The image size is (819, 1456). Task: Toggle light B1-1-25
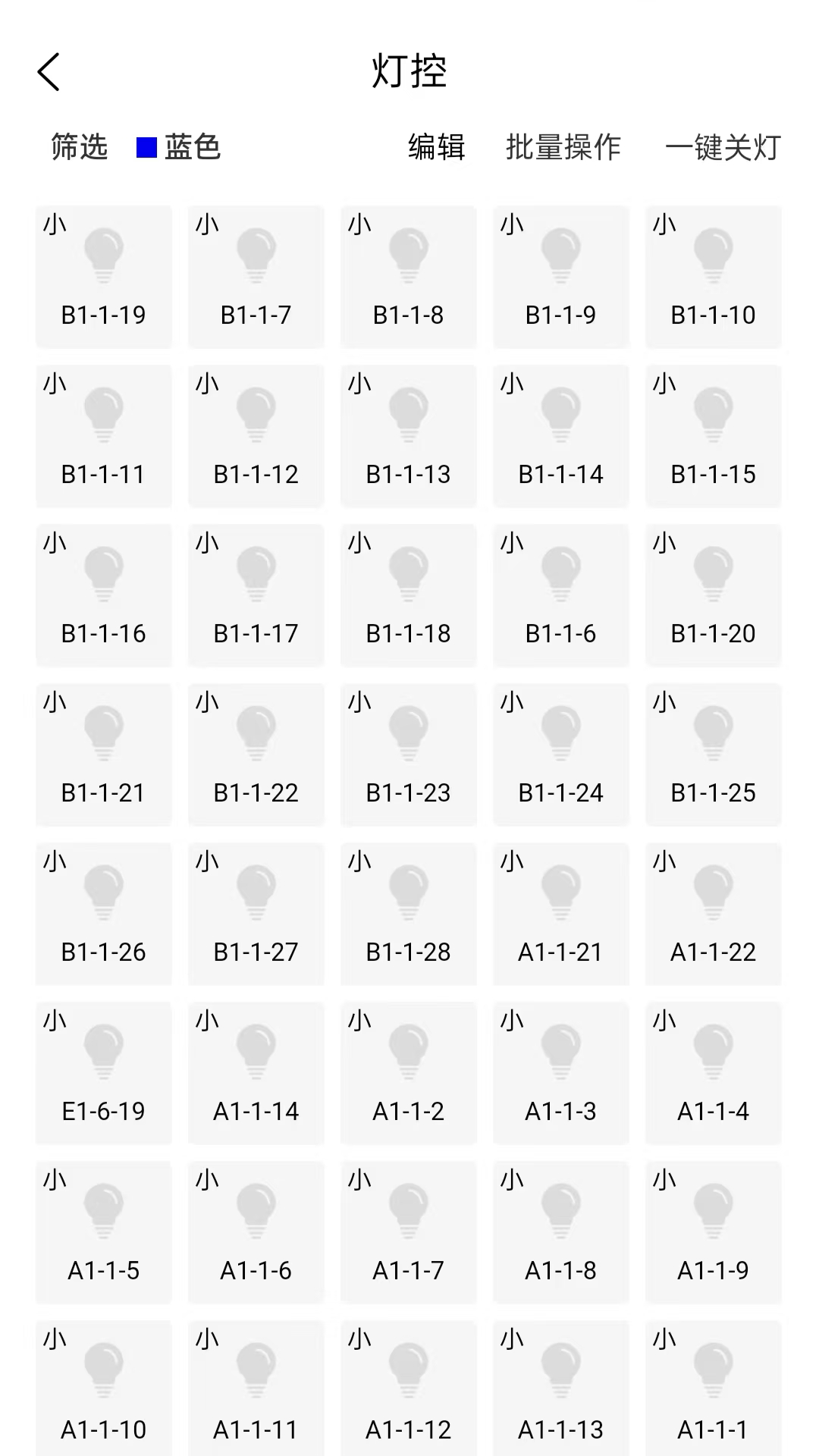713,755
